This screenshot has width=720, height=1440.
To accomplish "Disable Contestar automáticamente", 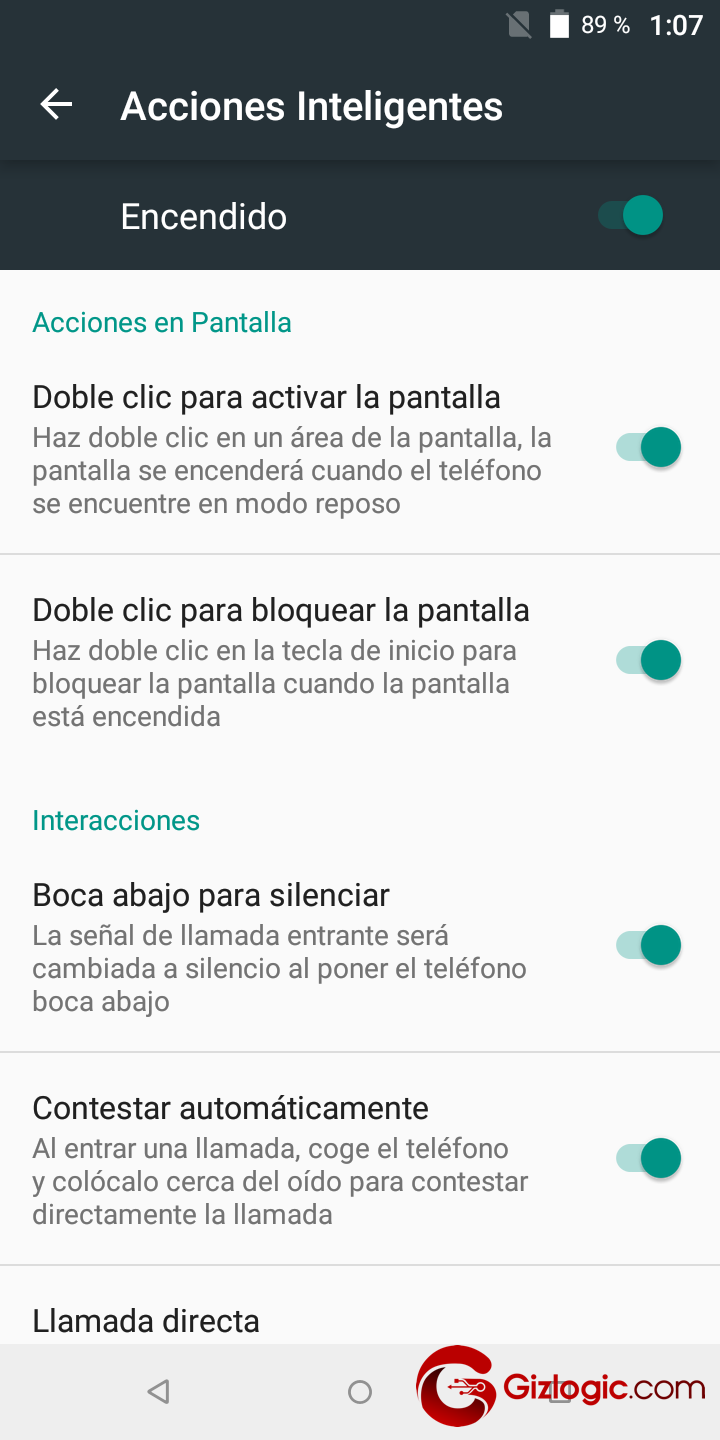I will coord(649,1158).
